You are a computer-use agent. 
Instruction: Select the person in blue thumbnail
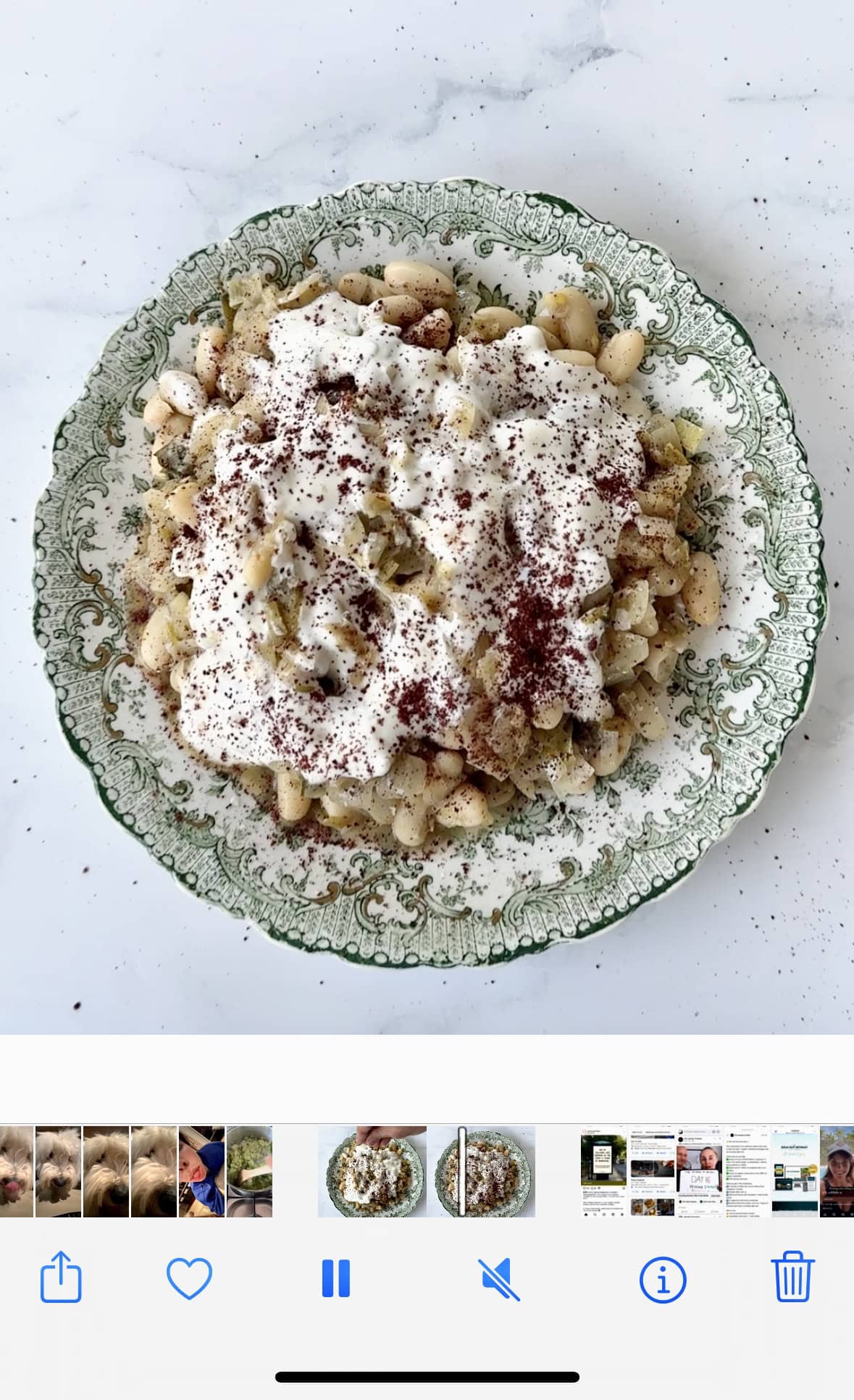[x=201, y=1171]
